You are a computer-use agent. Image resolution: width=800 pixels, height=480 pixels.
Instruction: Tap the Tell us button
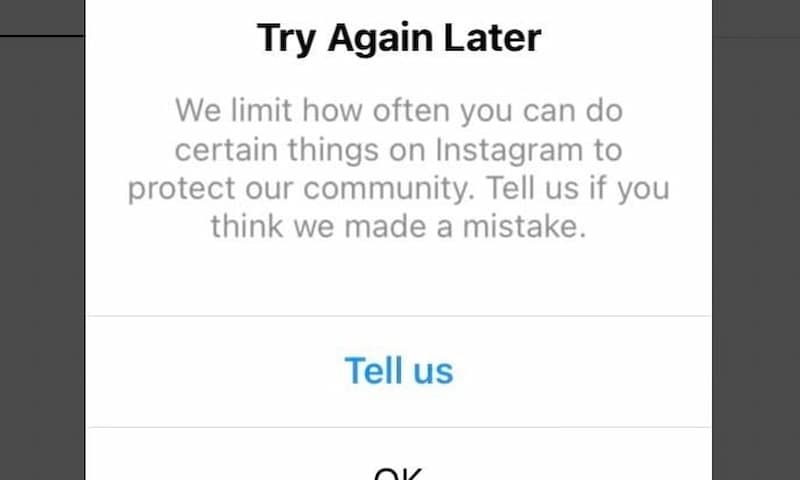tap(399, 371)
